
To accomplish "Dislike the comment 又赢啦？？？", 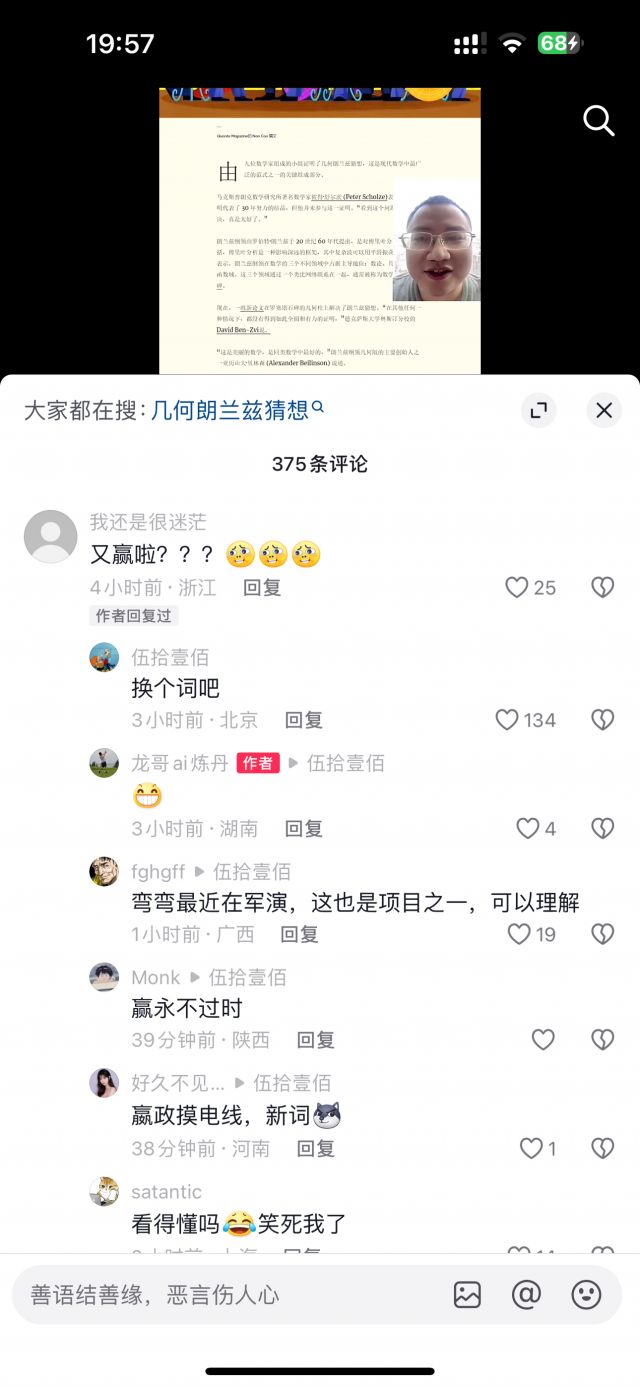I will coord(603,588).
